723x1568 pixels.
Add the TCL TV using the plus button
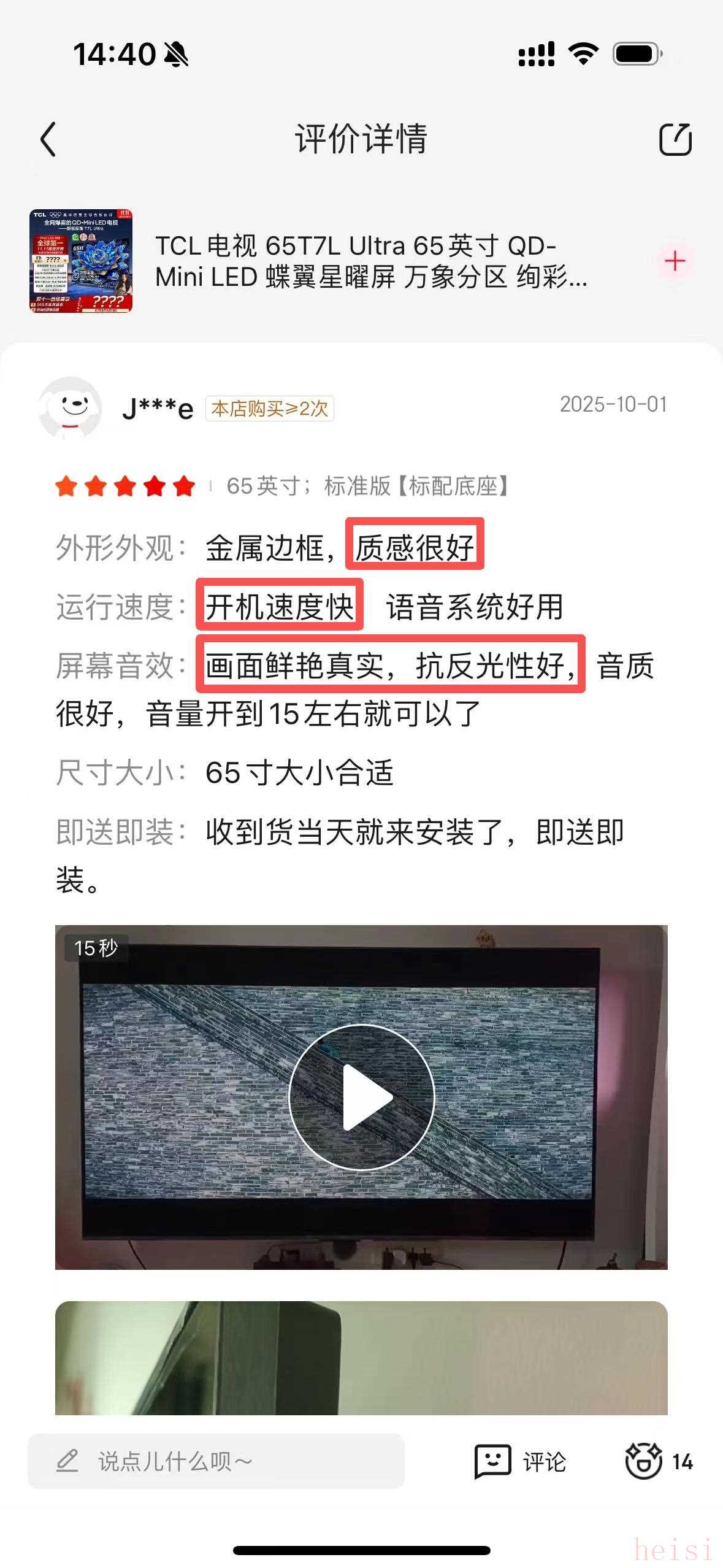click(675, 261)
